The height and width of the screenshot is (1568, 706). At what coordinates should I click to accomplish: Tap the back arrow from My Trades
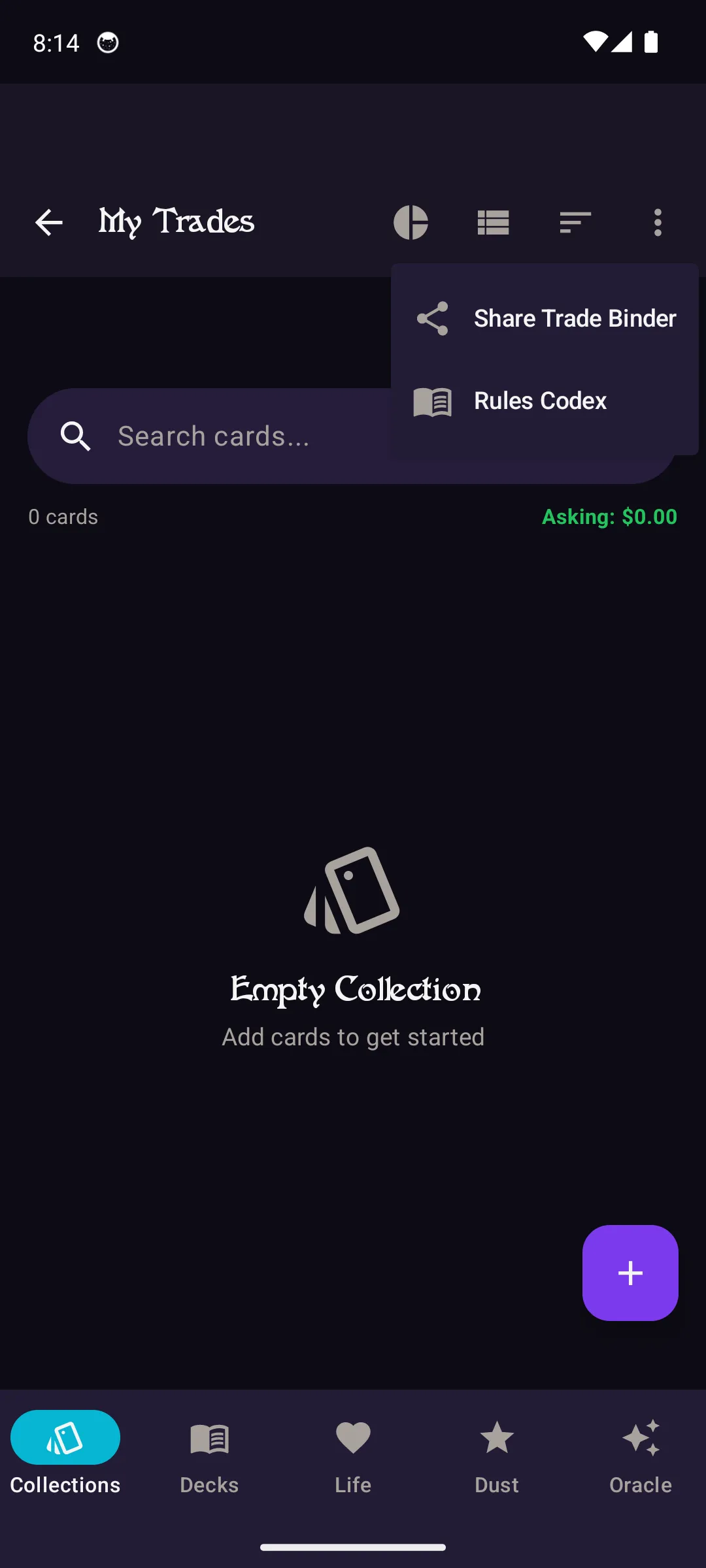pyautogui.click(x=49, y=223)
